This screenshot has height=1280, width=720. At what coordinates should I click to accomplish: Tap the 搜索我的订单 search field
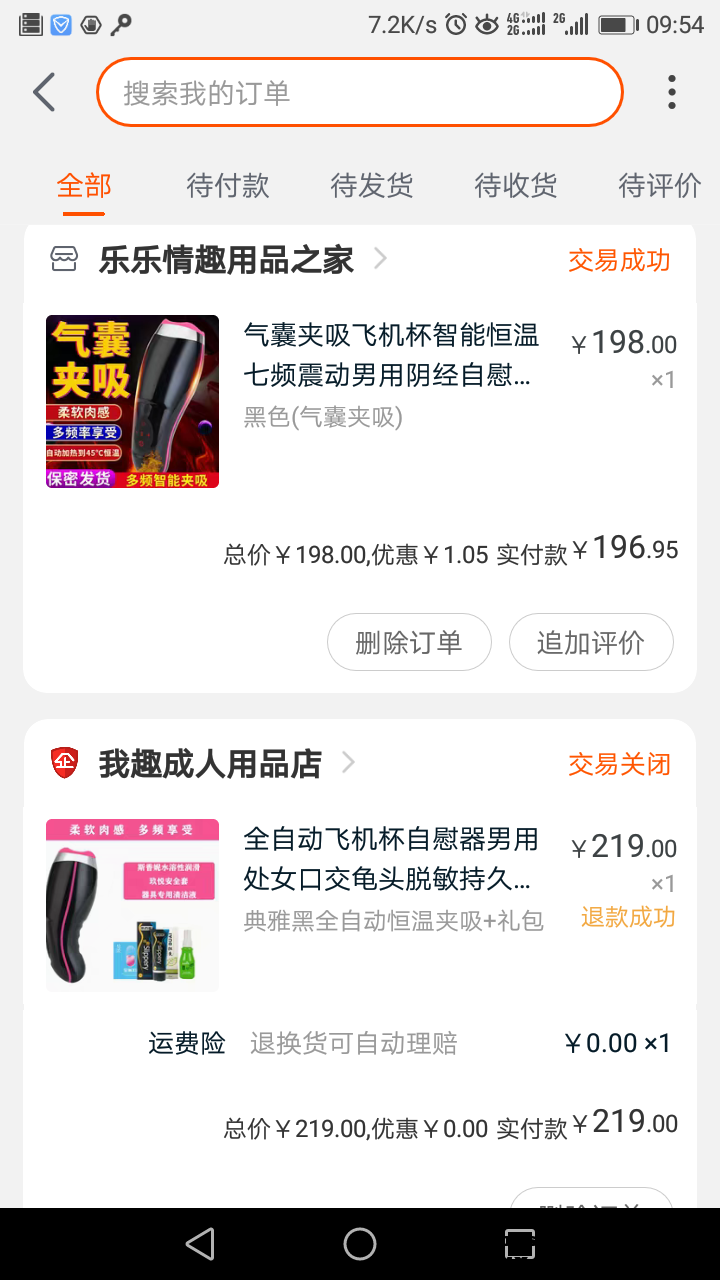[x=360, y=93]
